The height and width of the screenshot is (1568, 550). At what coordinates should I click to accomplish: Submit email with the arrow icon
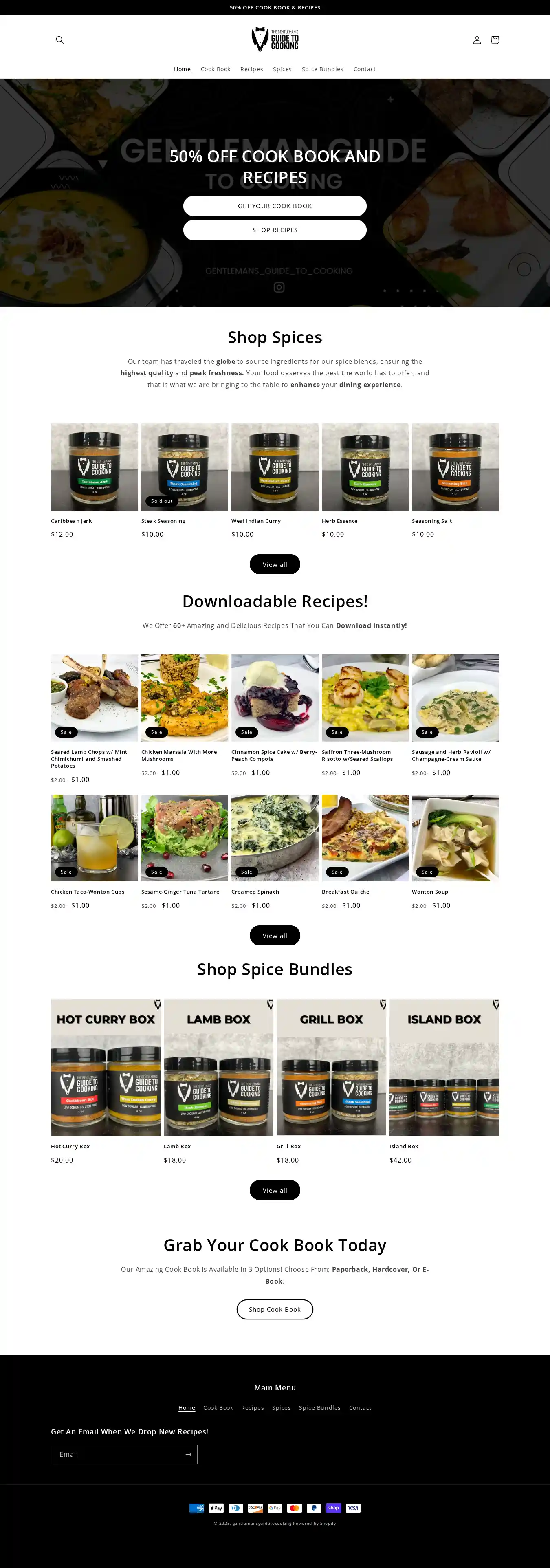(189, 1454)
